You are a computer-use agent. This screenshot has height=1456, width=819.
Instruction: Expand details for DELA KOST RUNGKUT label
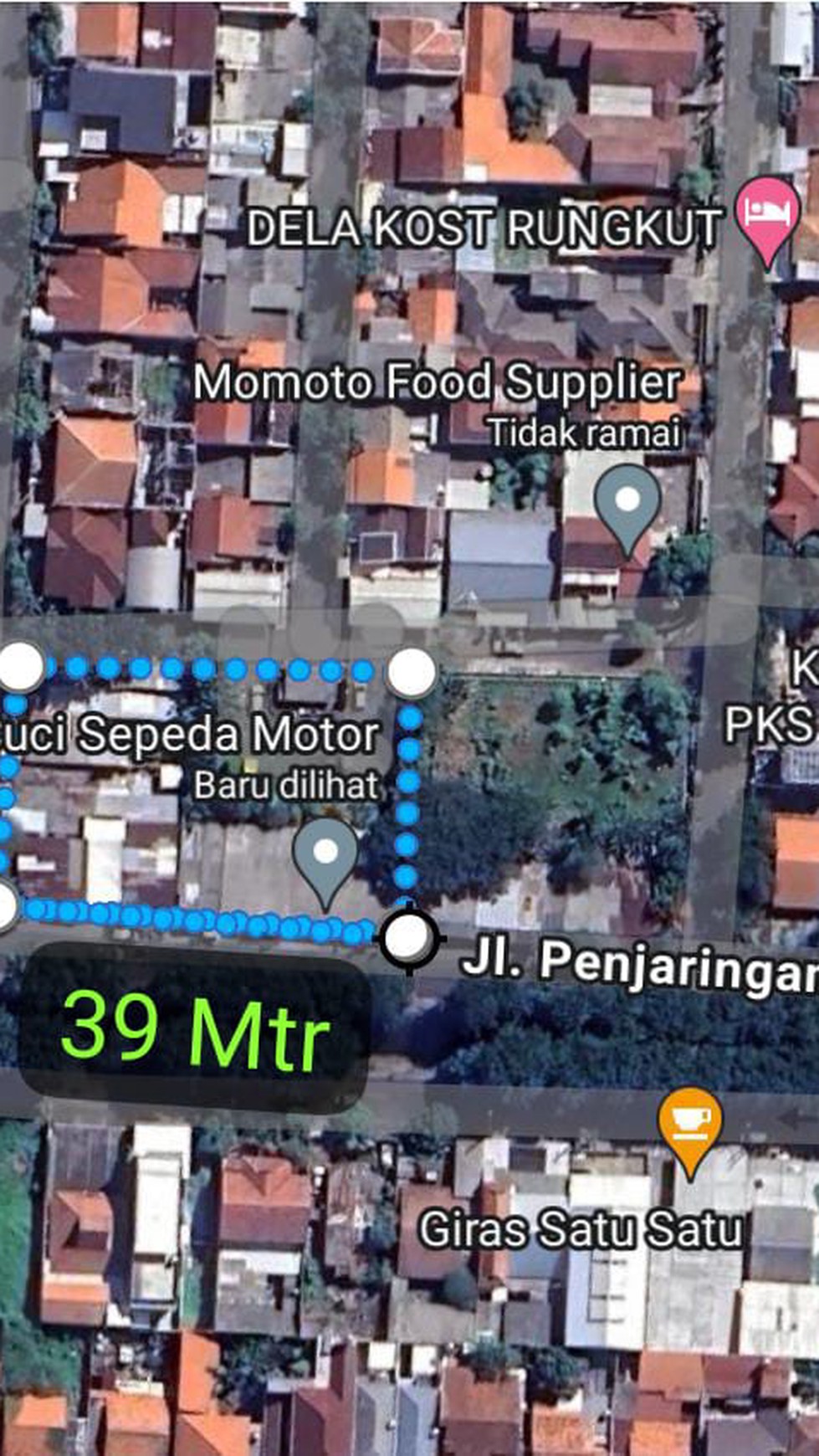point(488,224)
